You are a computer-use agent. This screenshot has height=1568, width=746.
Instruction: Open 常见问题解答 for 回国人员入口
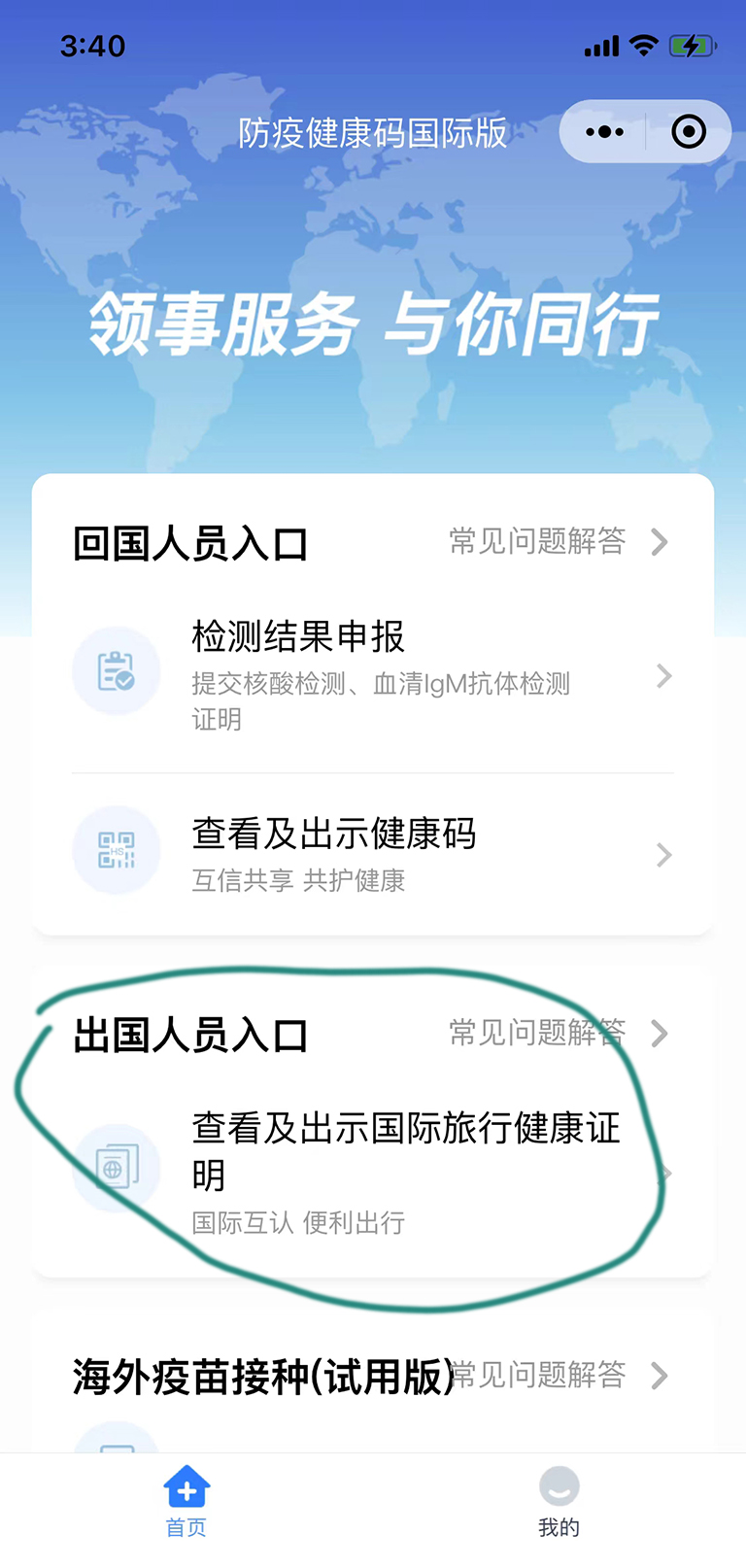558,541
